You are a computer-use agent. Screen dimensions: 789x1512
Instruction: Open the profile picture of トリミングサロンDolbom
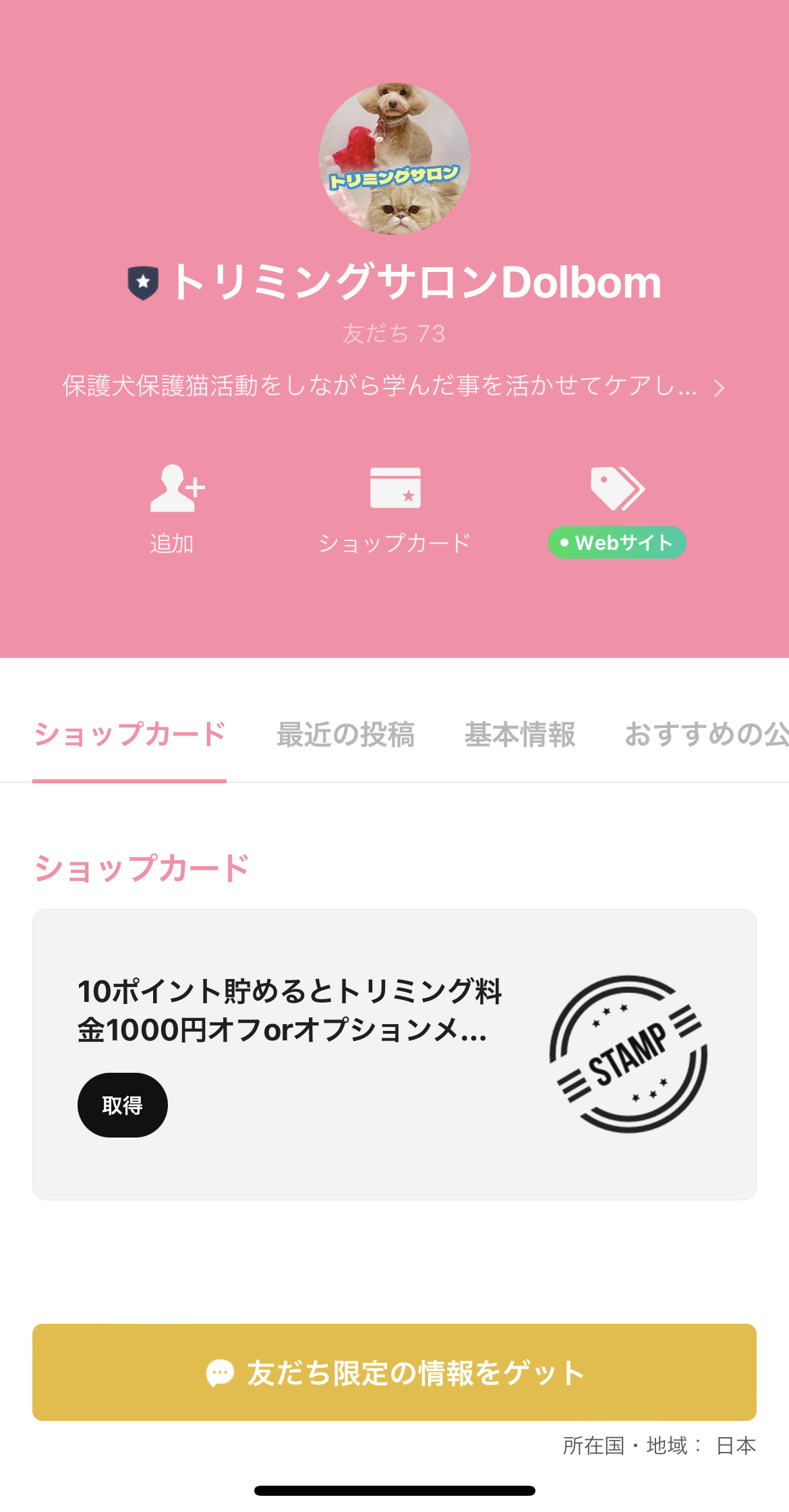(394, 158)
